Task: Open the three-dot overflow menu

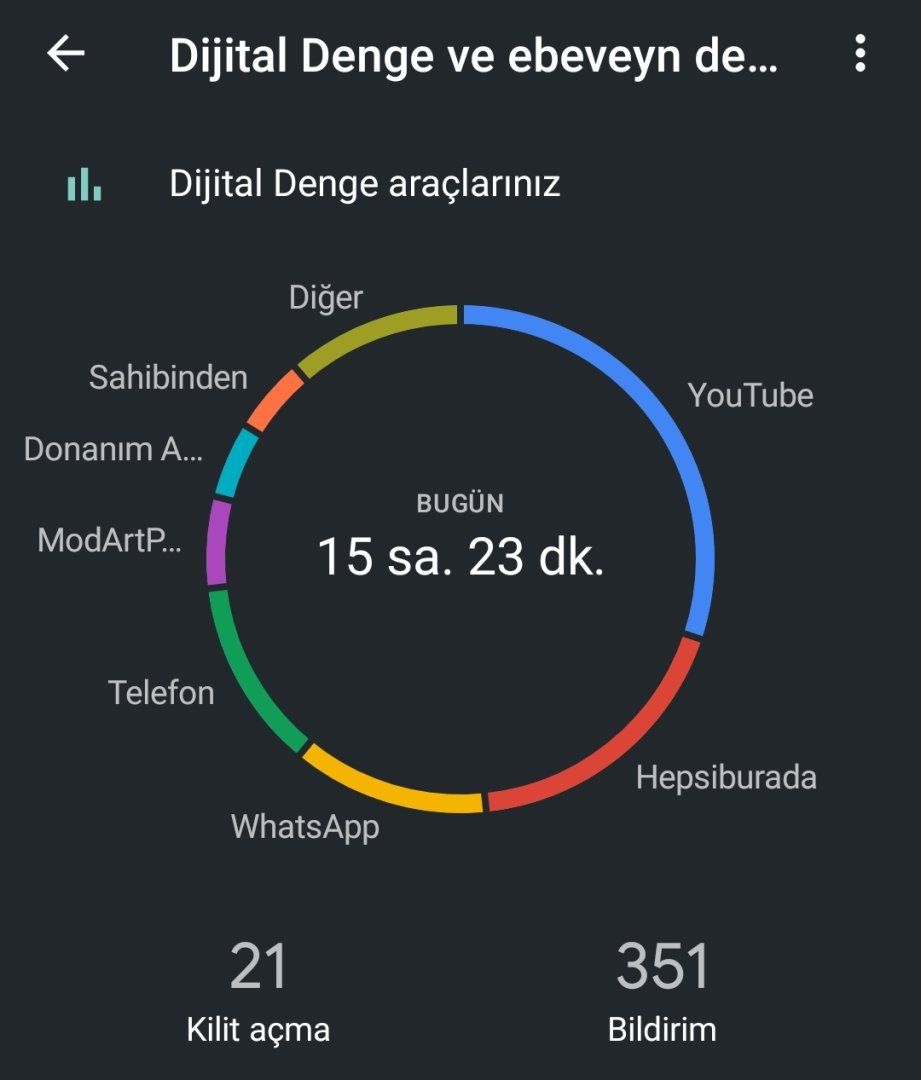Action: [x=859, y=54]
